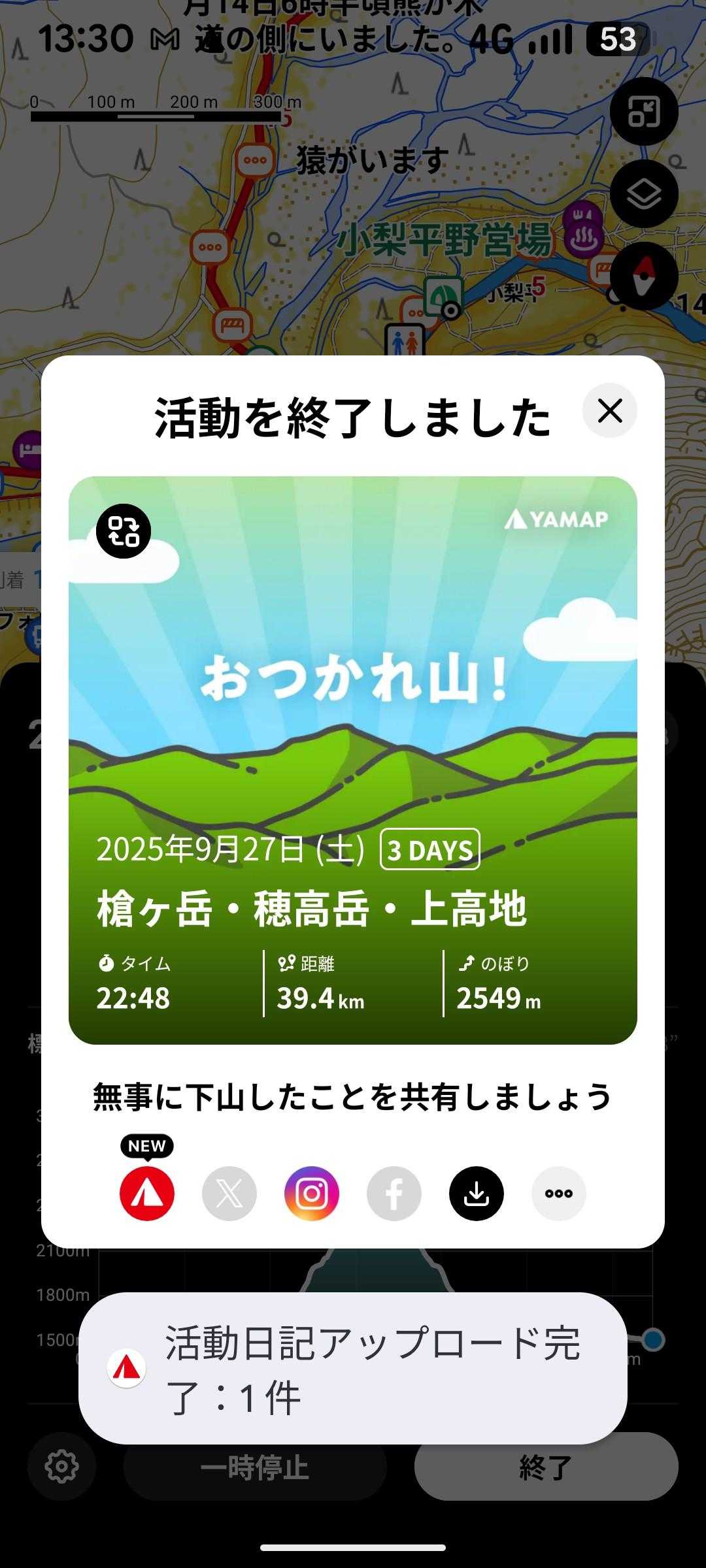The height and width of the screenshot is (1568, 706).
Task: Open more sharing options
Action: click(559, 1194)
